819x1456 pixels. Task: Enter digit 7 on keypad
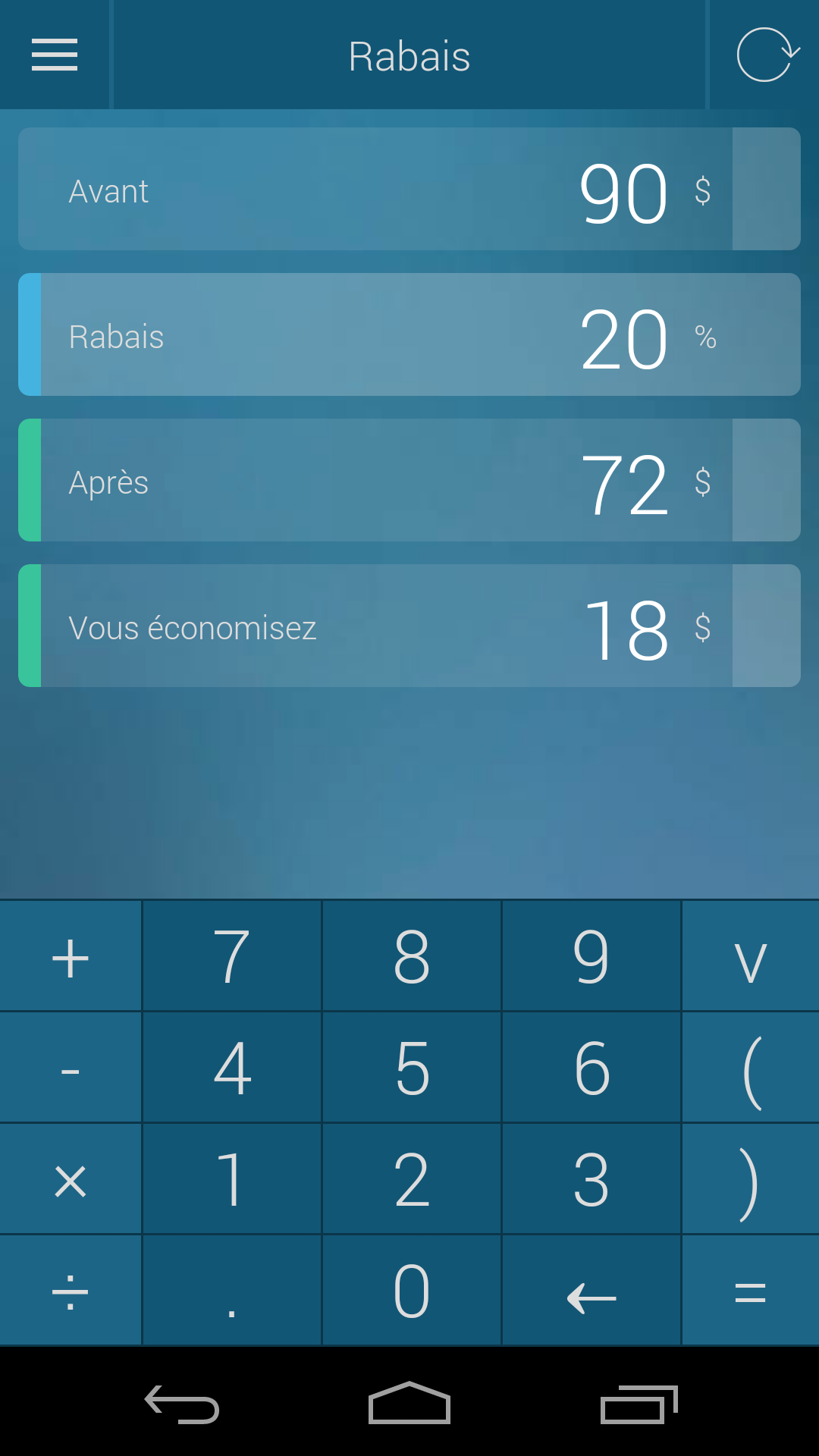[x=231, y=956]
